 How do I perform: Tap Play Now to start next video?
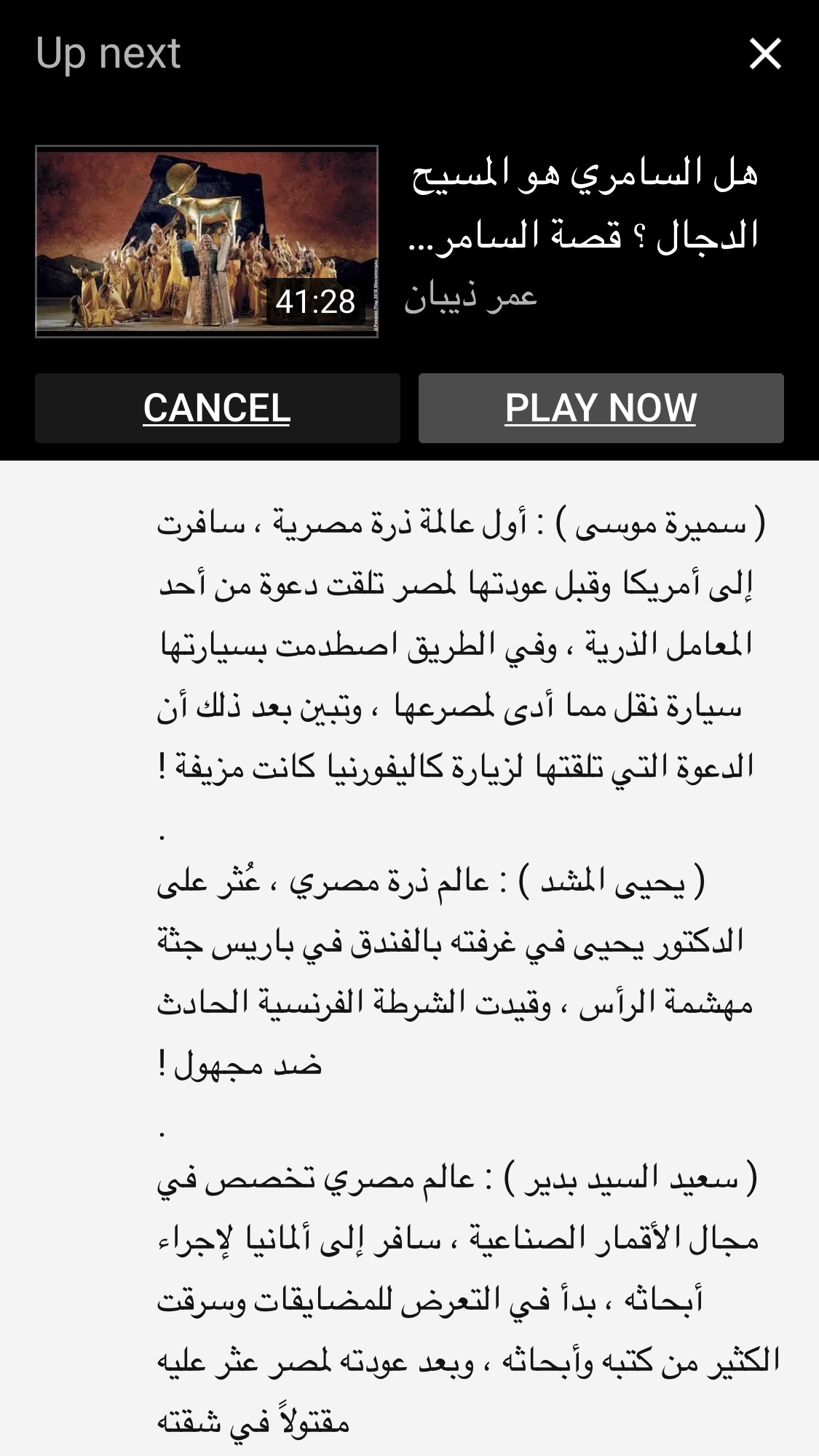coord(601,408)
